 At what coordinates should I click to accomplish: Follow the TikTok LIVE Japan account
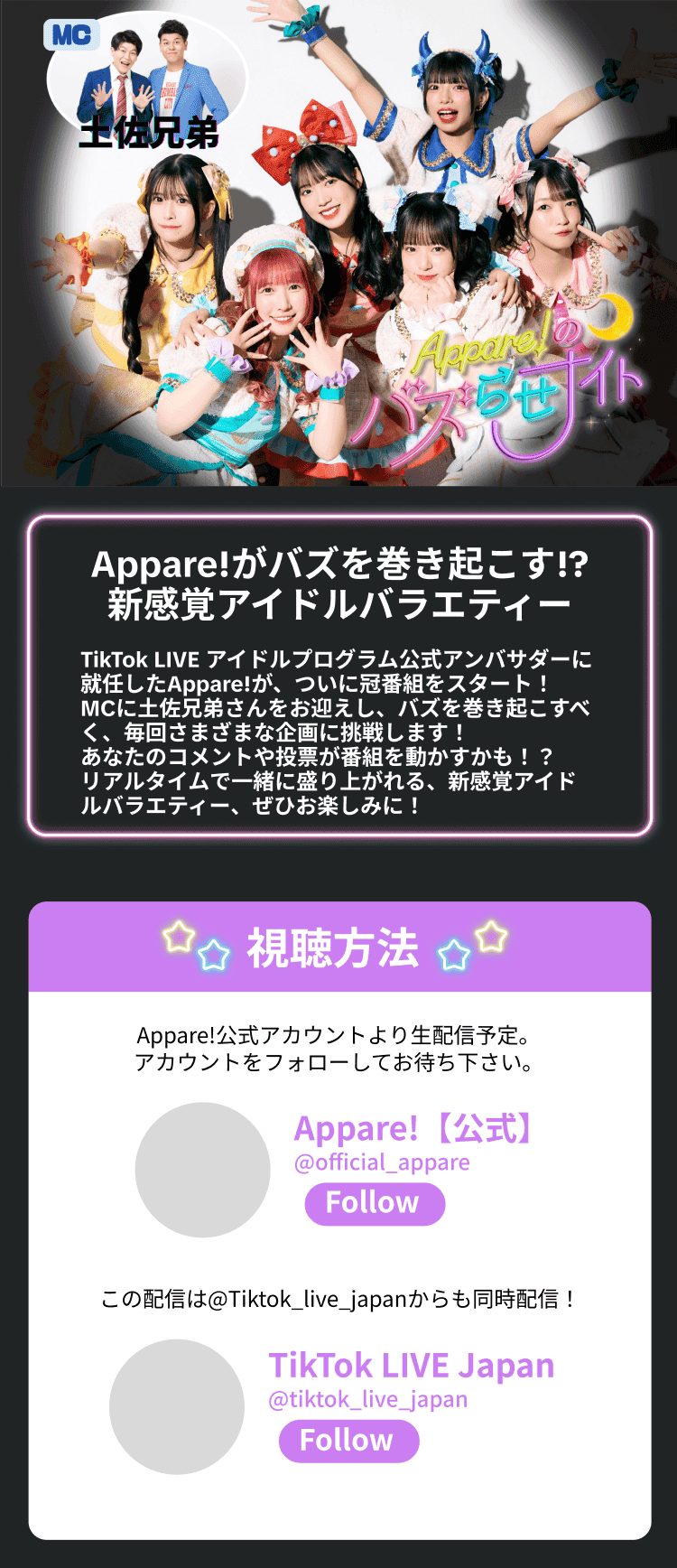click(x=348, y=1441)
